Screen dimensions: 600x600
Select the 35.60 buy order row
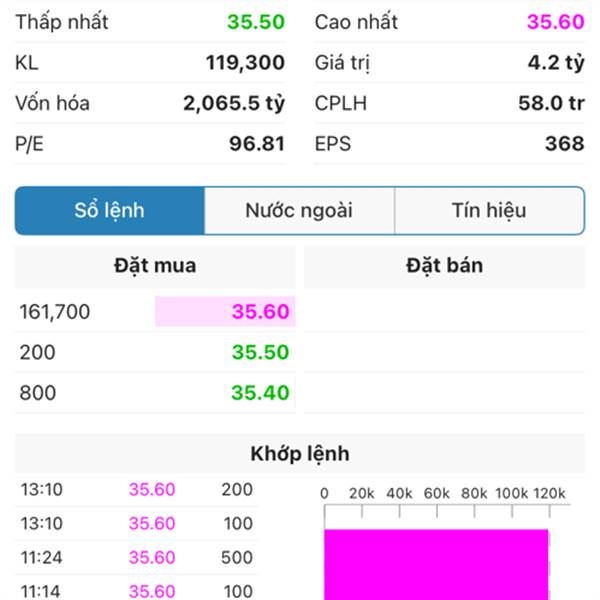[155, 312]
